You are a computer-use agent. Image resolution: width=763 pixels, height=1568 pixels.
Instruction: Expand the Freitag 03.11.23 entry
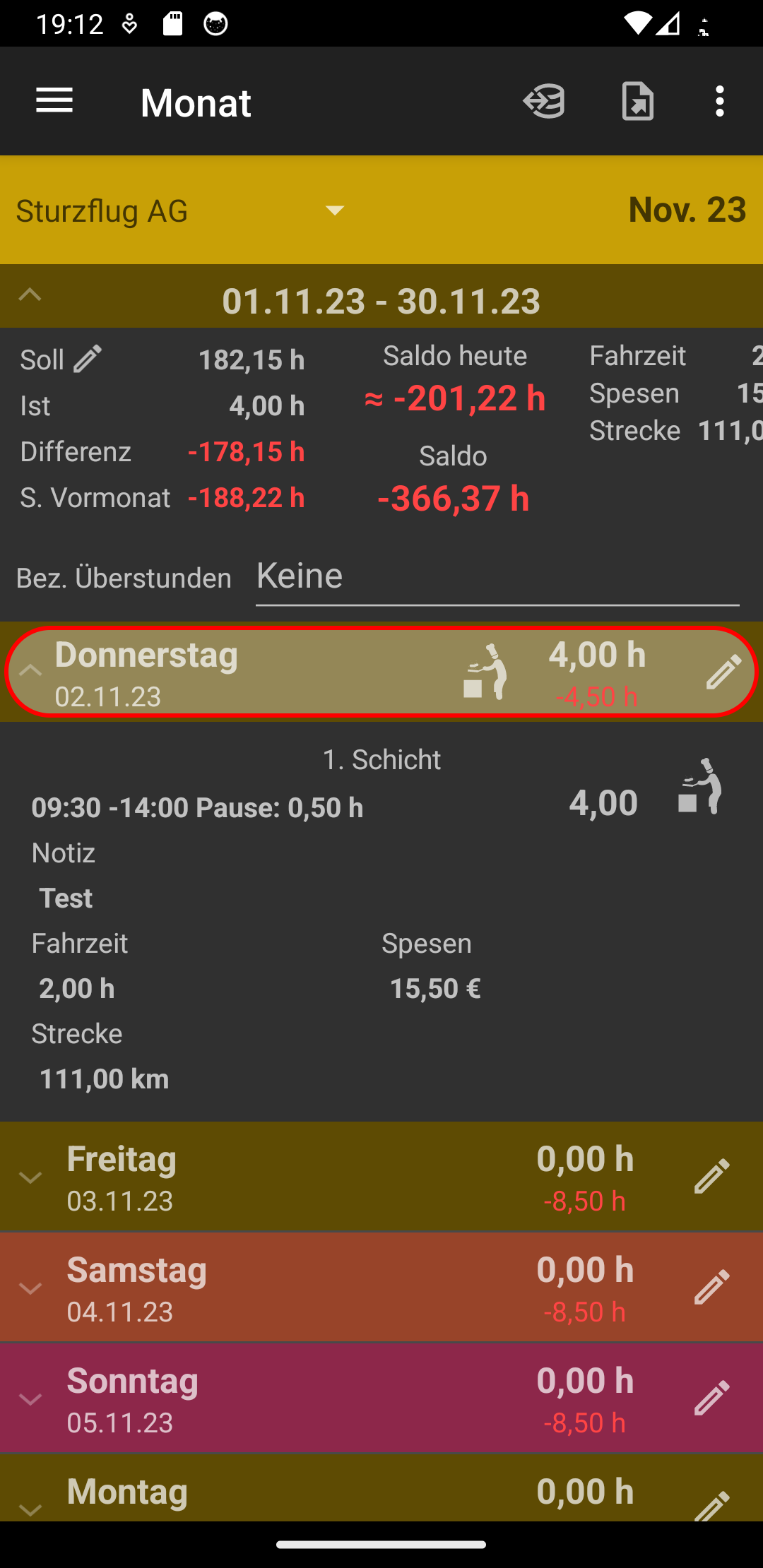30,1177
